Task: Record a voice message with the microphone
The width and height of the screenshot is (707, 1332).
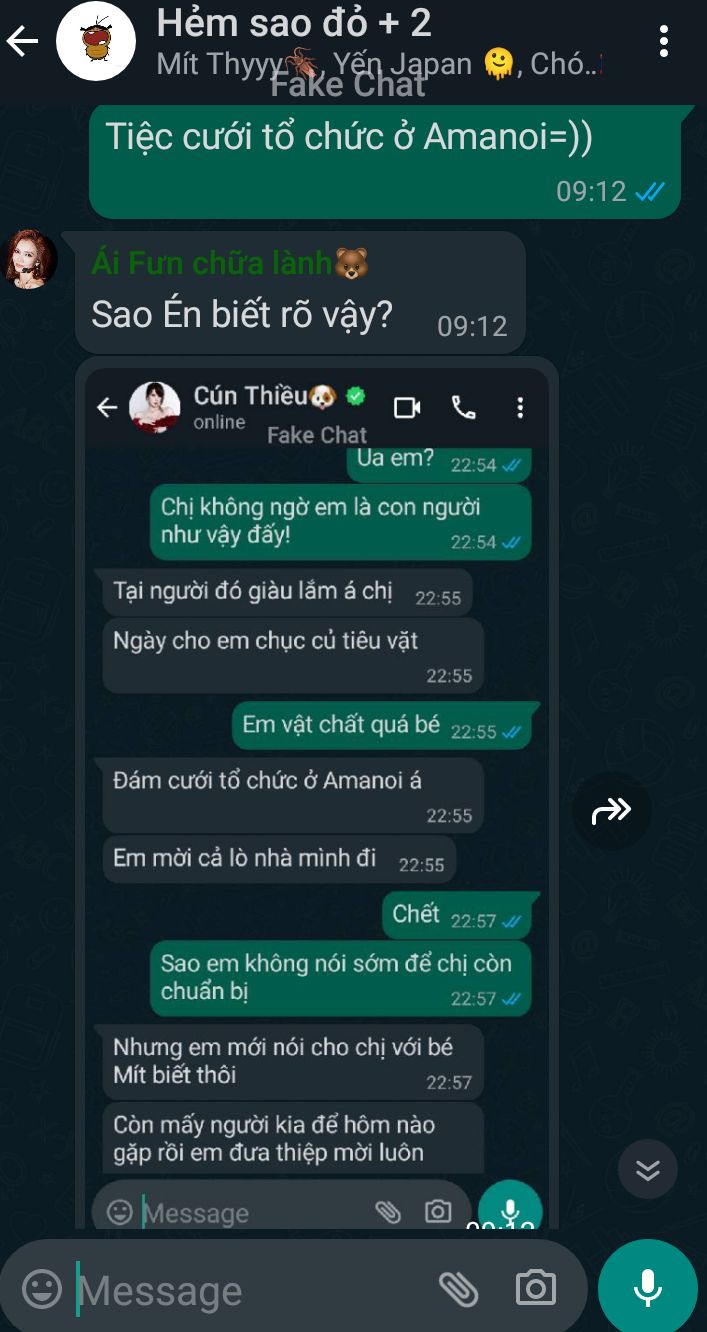Action: pyautogui.click(x=648, y=1288)
